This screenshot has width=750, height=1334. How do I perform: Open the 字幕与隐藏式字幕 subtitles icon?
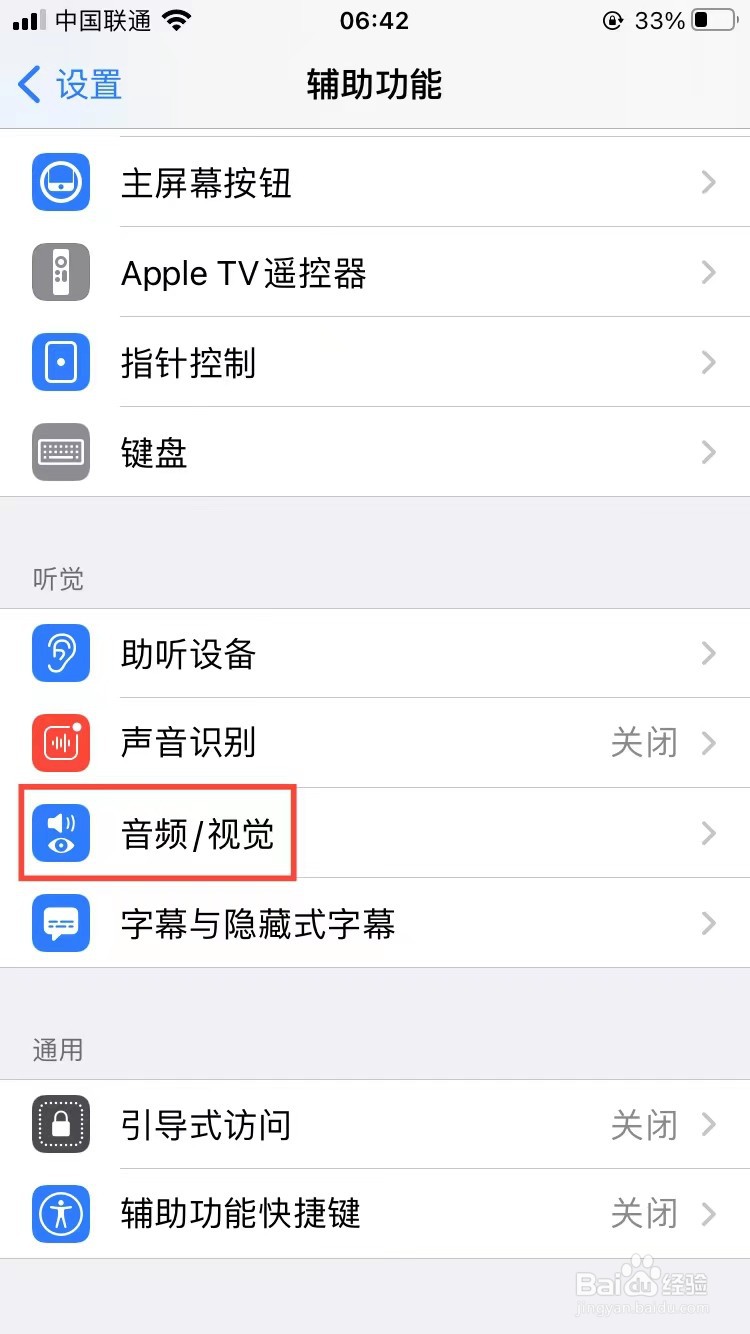60,923
